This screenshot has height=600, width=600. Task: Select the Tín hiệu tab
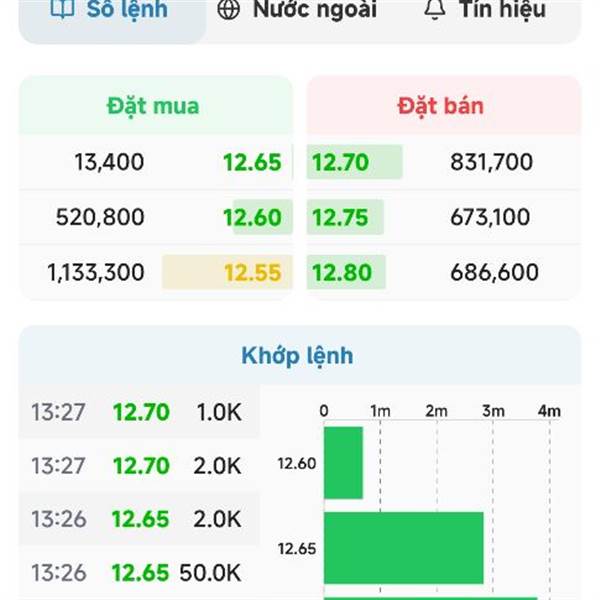[x=486, y=12]
